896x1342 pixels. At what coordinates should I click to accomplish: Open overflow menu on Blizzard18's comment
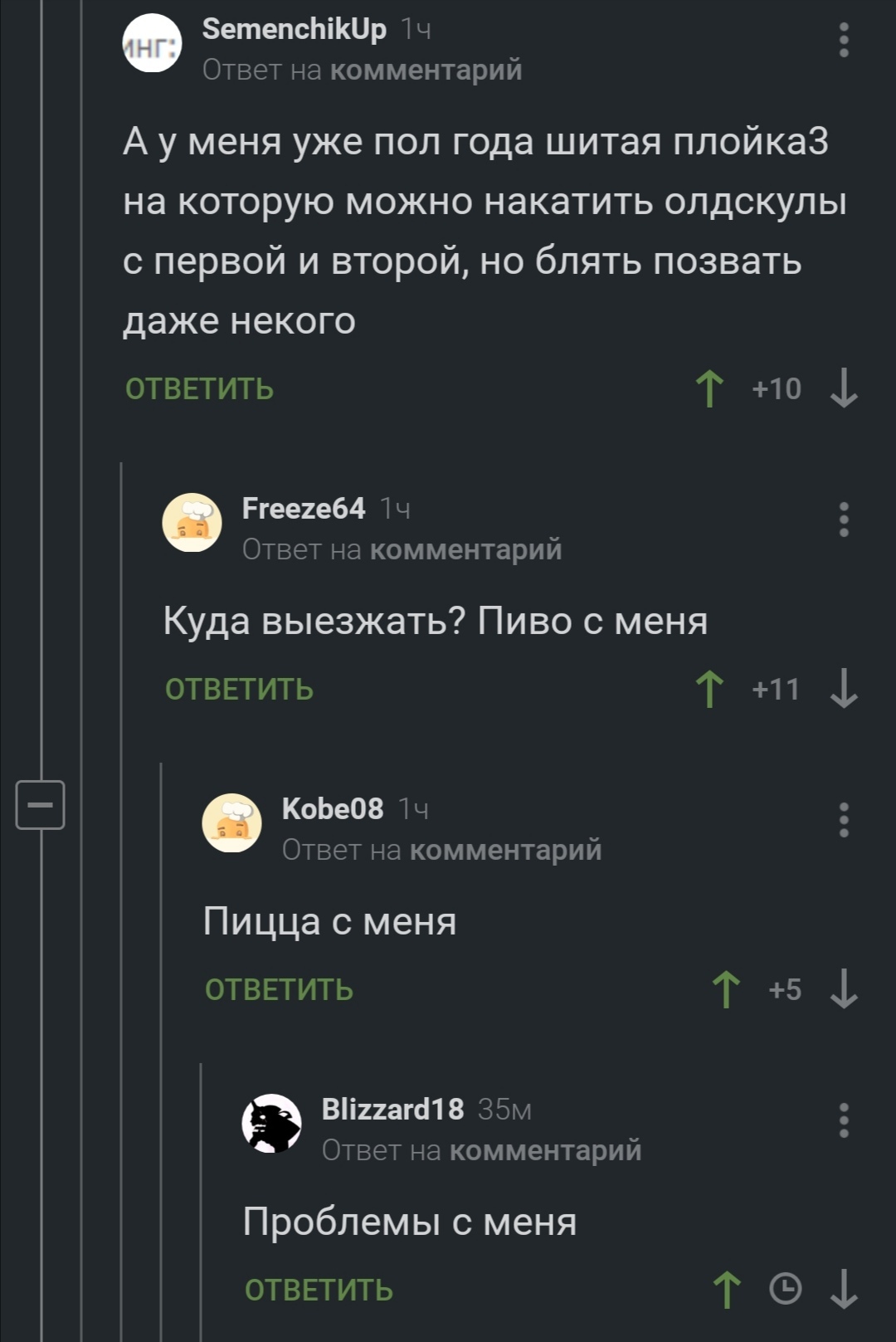point(844,1120)
